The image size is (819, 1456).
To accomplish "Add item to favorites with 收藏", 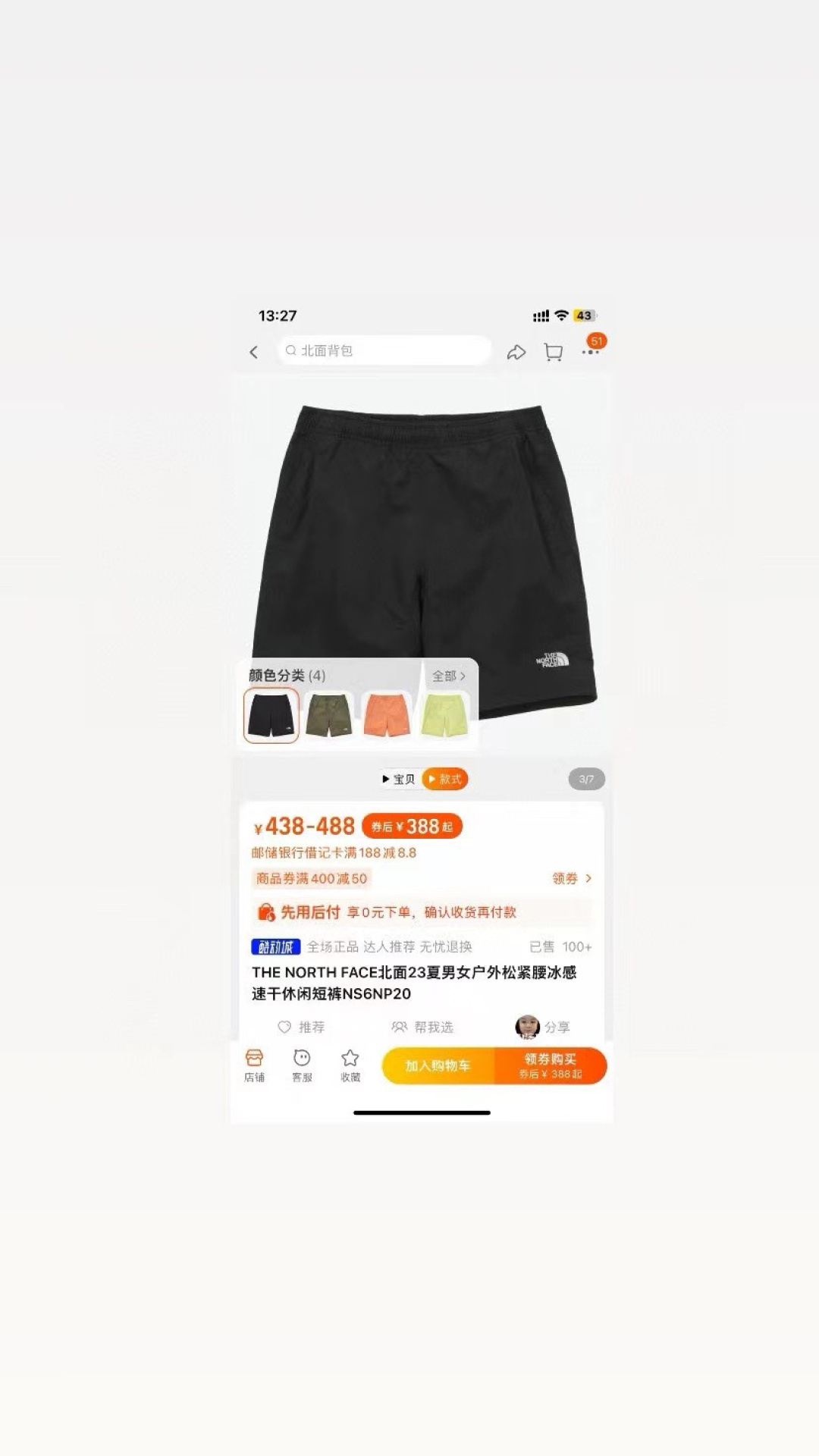I will [x=350, y=1065].
